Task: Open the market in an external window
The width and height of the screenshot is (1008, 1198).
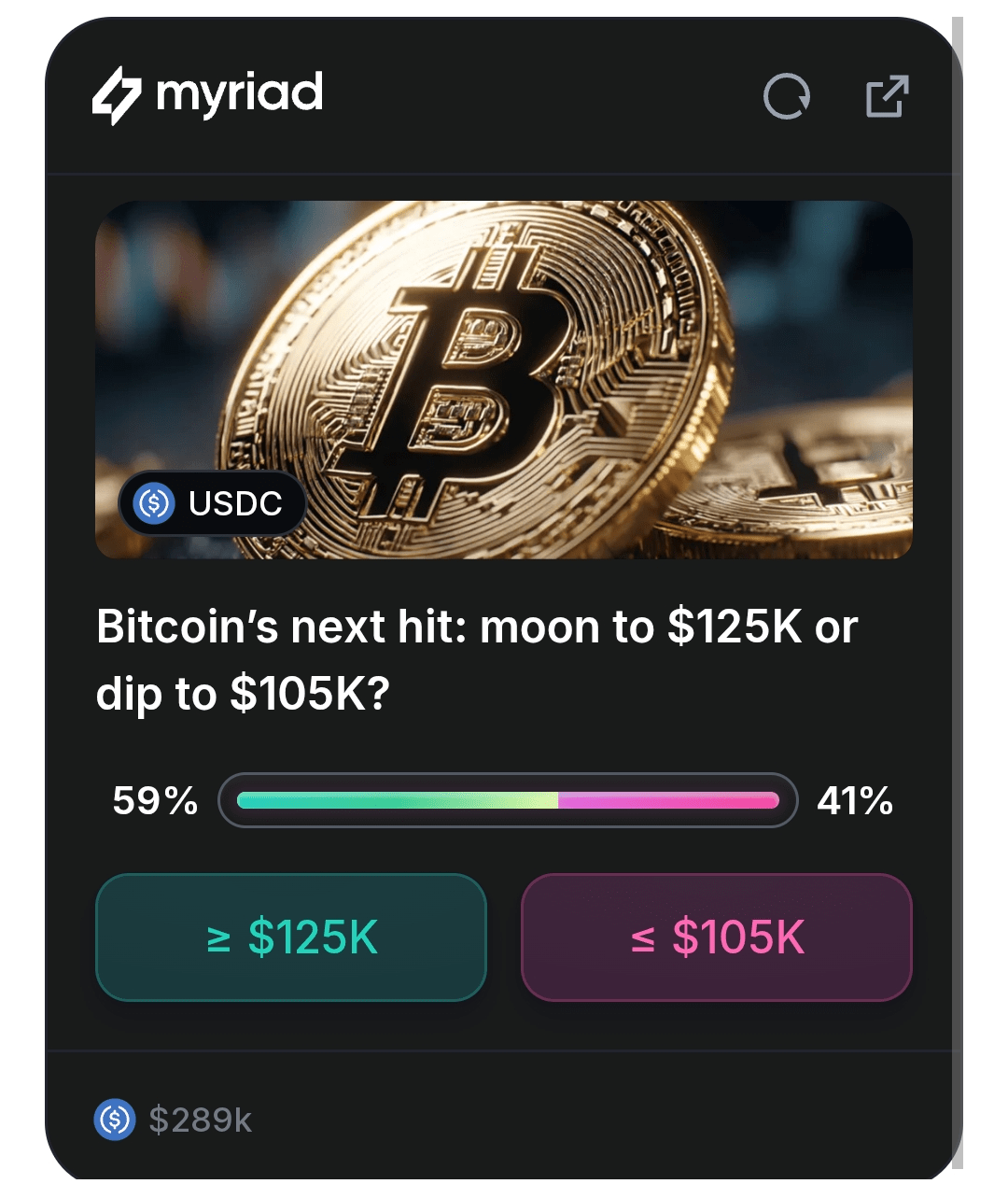Action: tap(887, 96)
